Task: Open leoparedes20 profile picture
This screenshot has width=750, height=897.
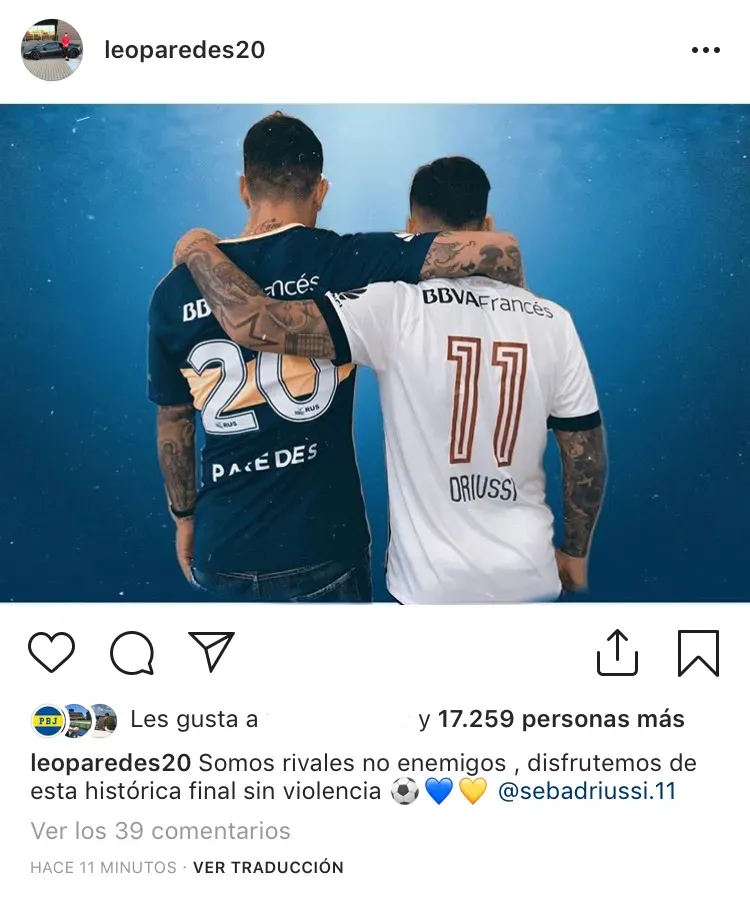Action: pyautogui.click(x=52, y=50)
